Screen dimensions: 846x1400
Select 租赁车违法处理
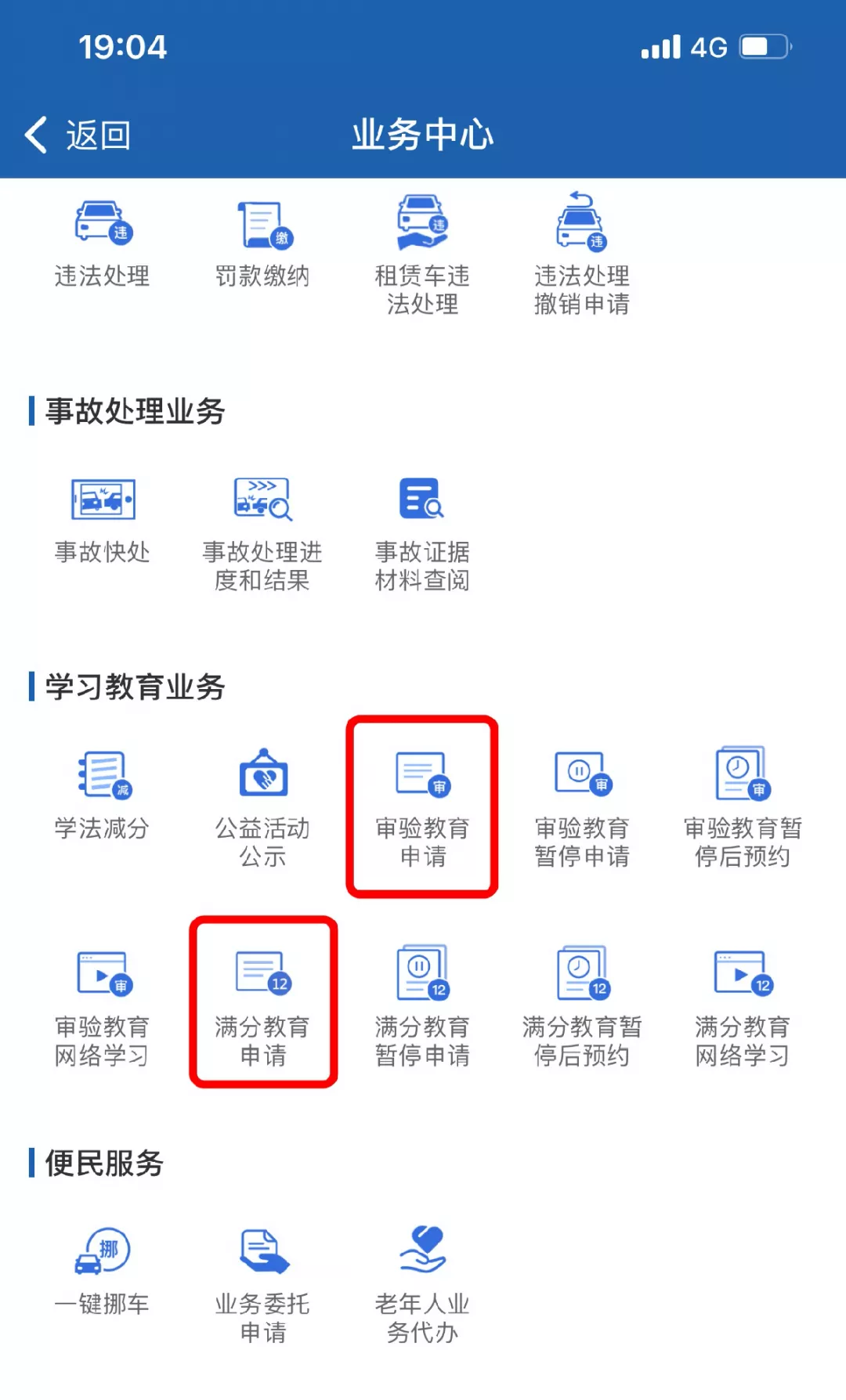click(x=422, y=254)
